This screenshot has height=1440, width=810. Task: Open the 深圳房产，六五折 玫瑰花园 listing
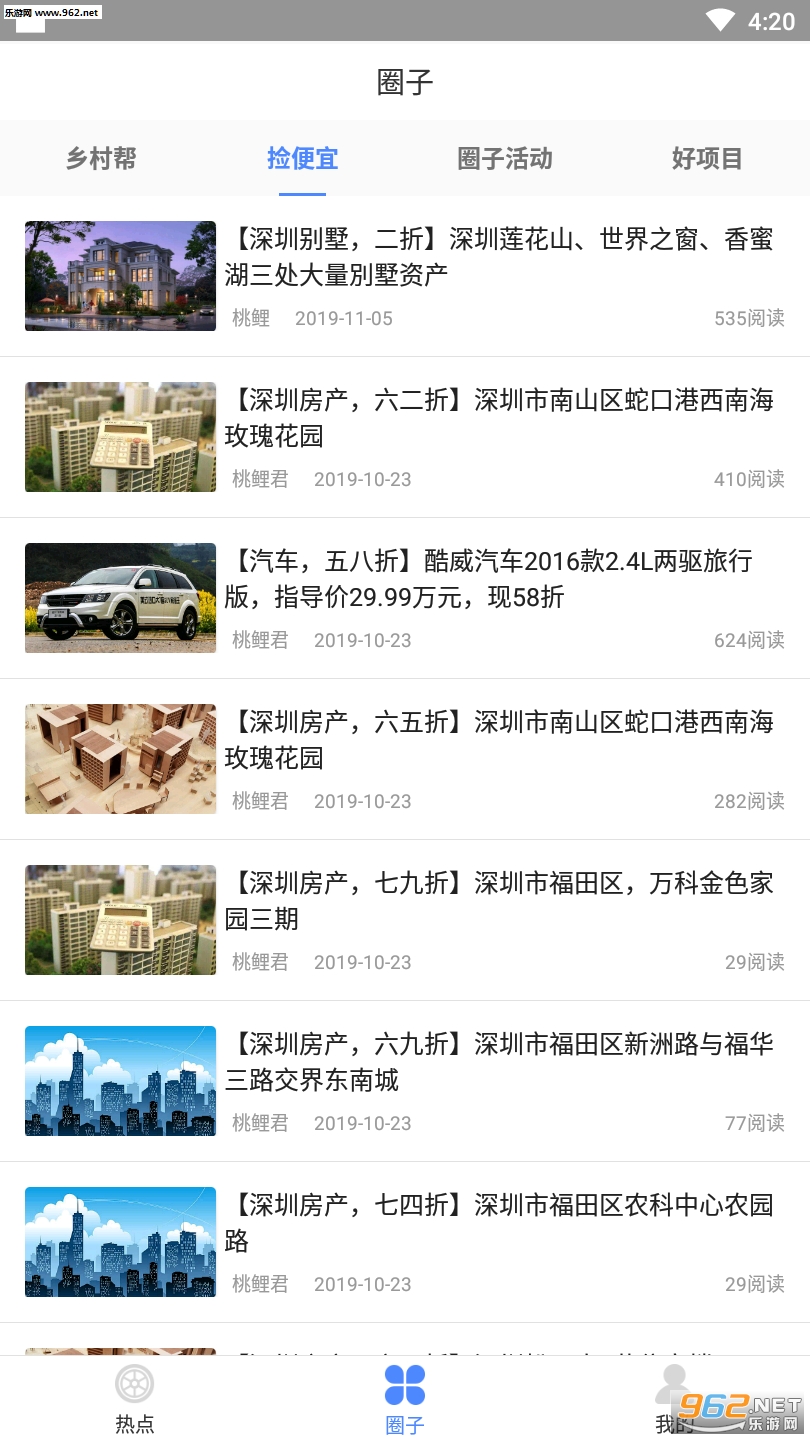click(x=498, y=740)
